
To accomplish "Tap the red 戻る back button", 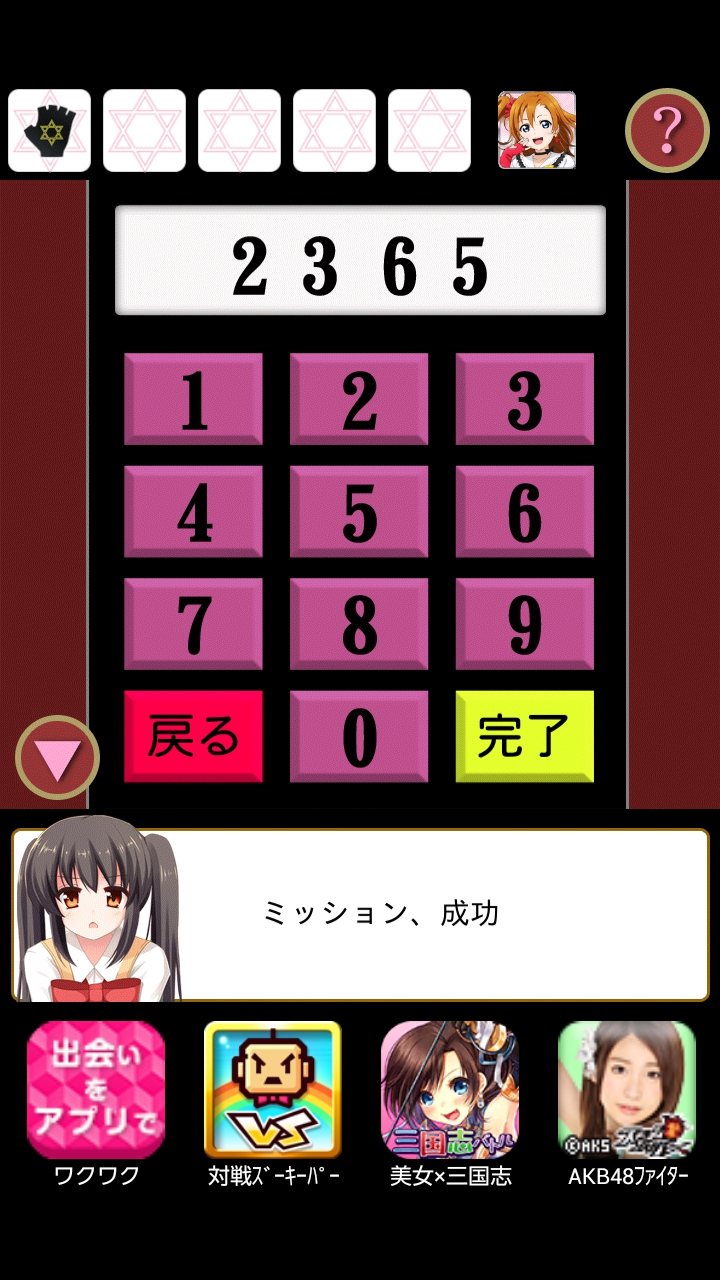I will [193, 736].
